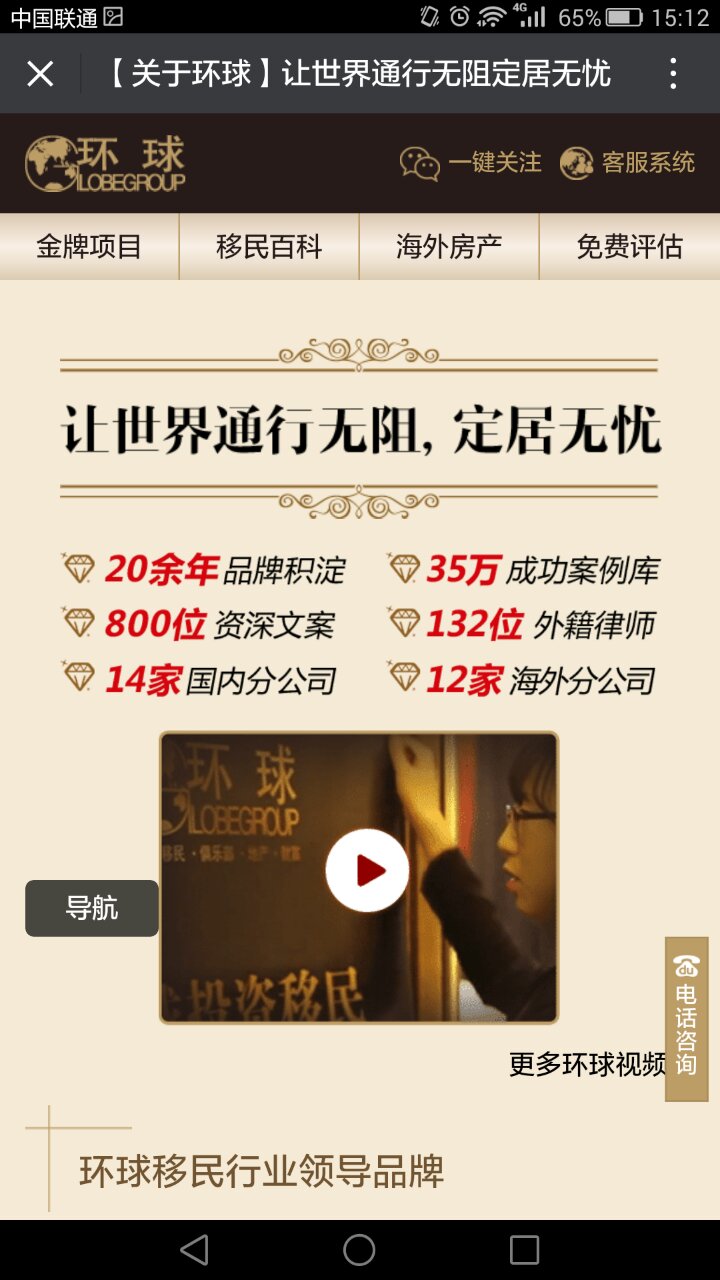The height and width of the screenshot is (1280, 720).
Task: Go back with the system back button
Action: (194, 1250)
